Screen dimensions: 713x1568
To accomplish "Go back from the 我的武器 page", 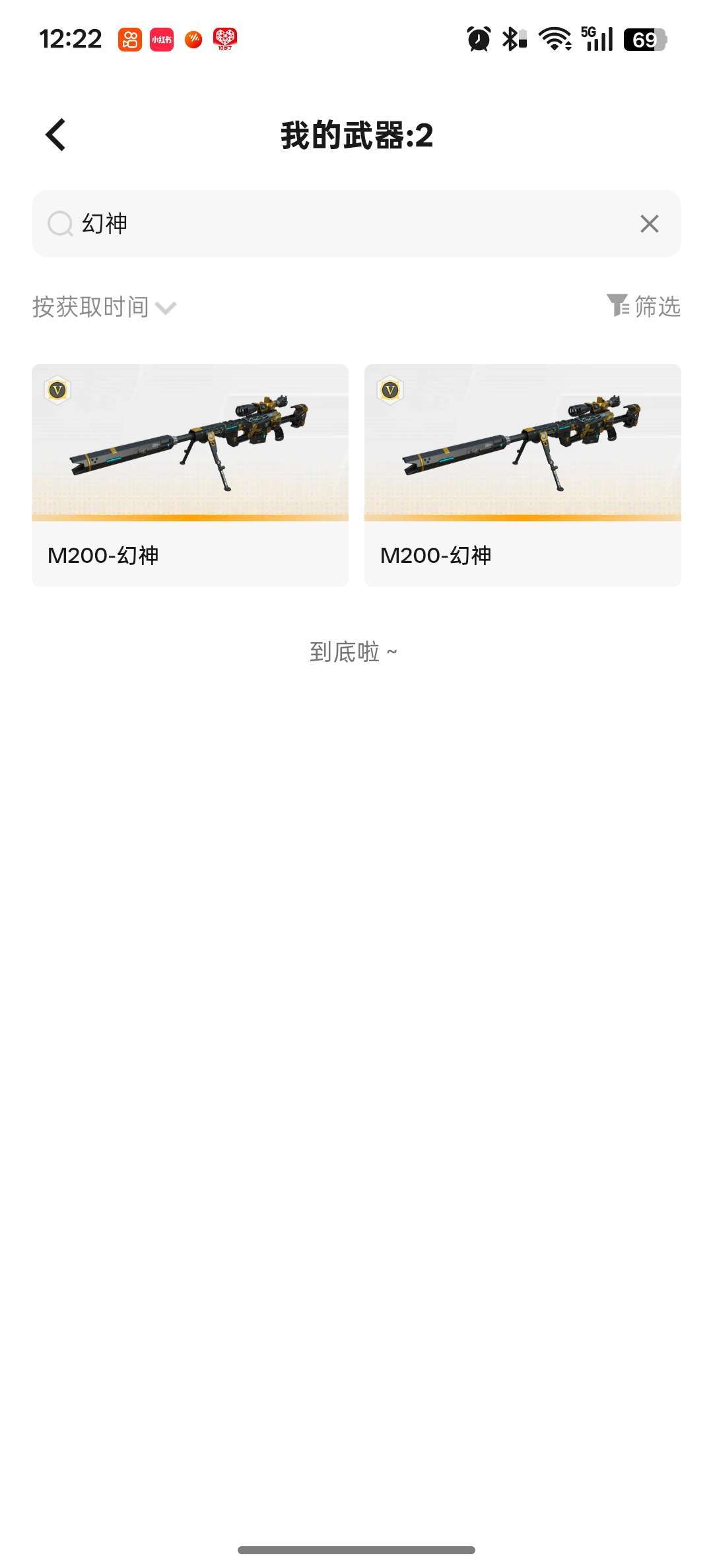I will point(56,135).
